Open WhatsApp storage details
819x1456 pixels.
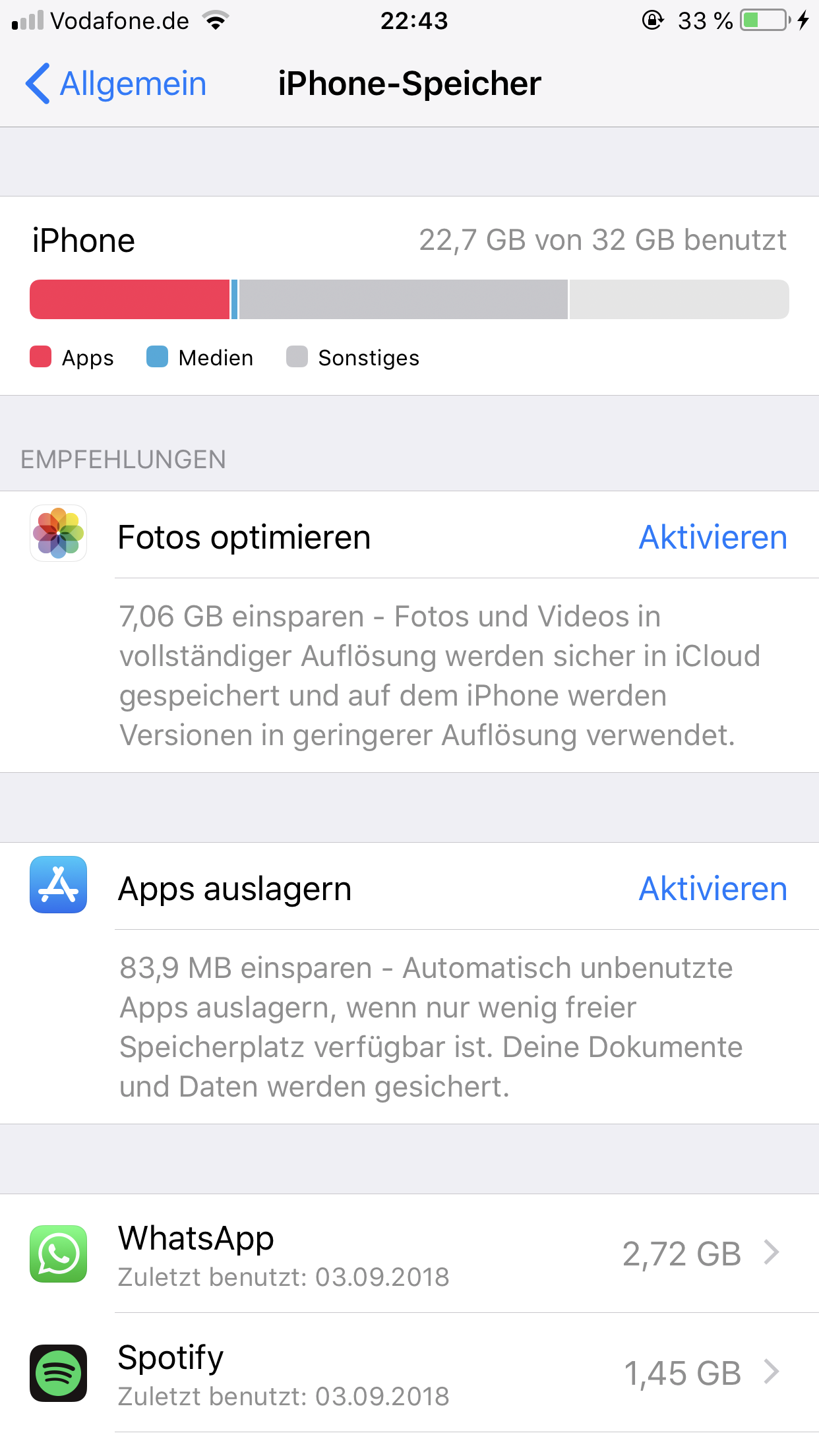(409, 1254)
